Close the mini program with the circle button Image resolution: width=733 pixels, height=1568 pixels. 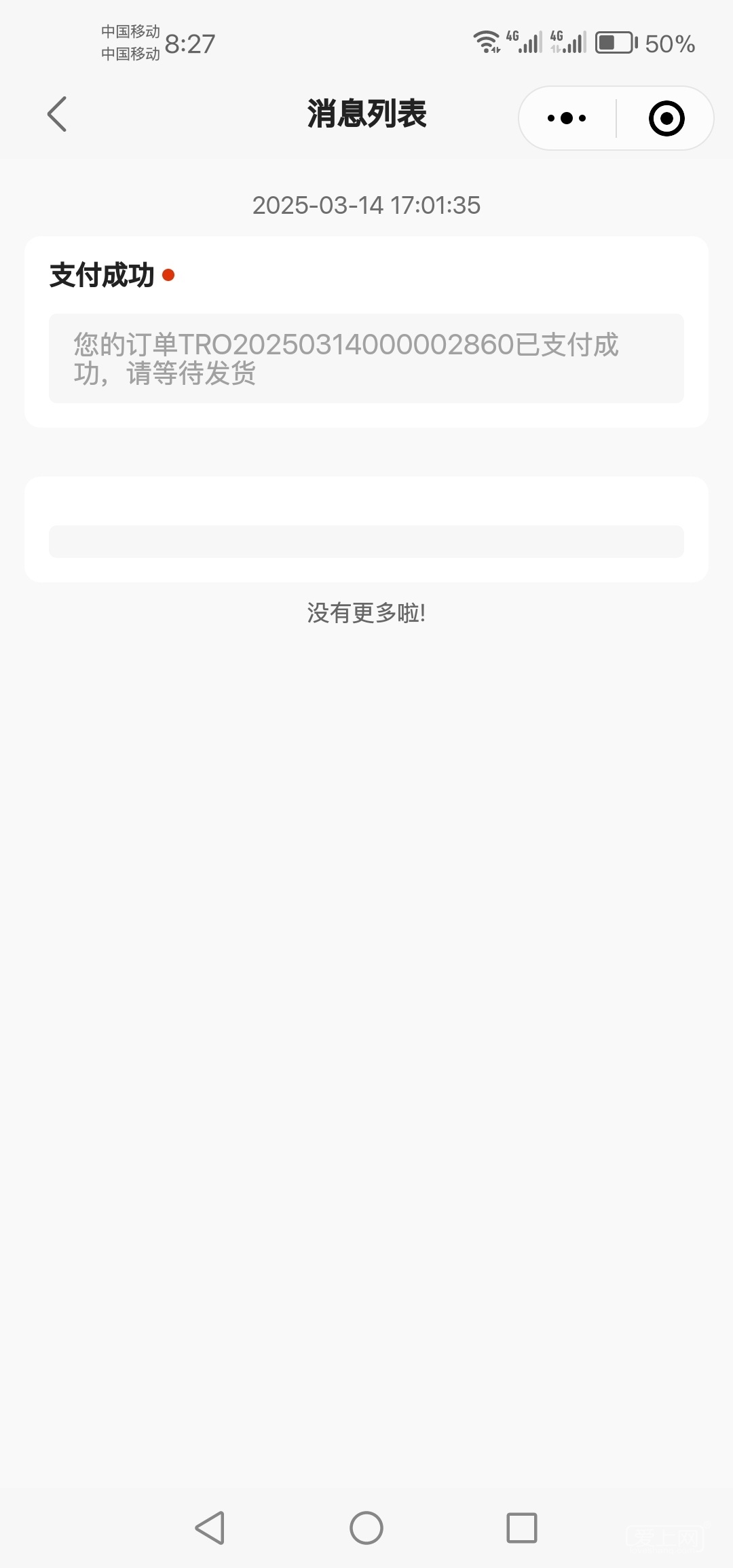pos(666,118)
